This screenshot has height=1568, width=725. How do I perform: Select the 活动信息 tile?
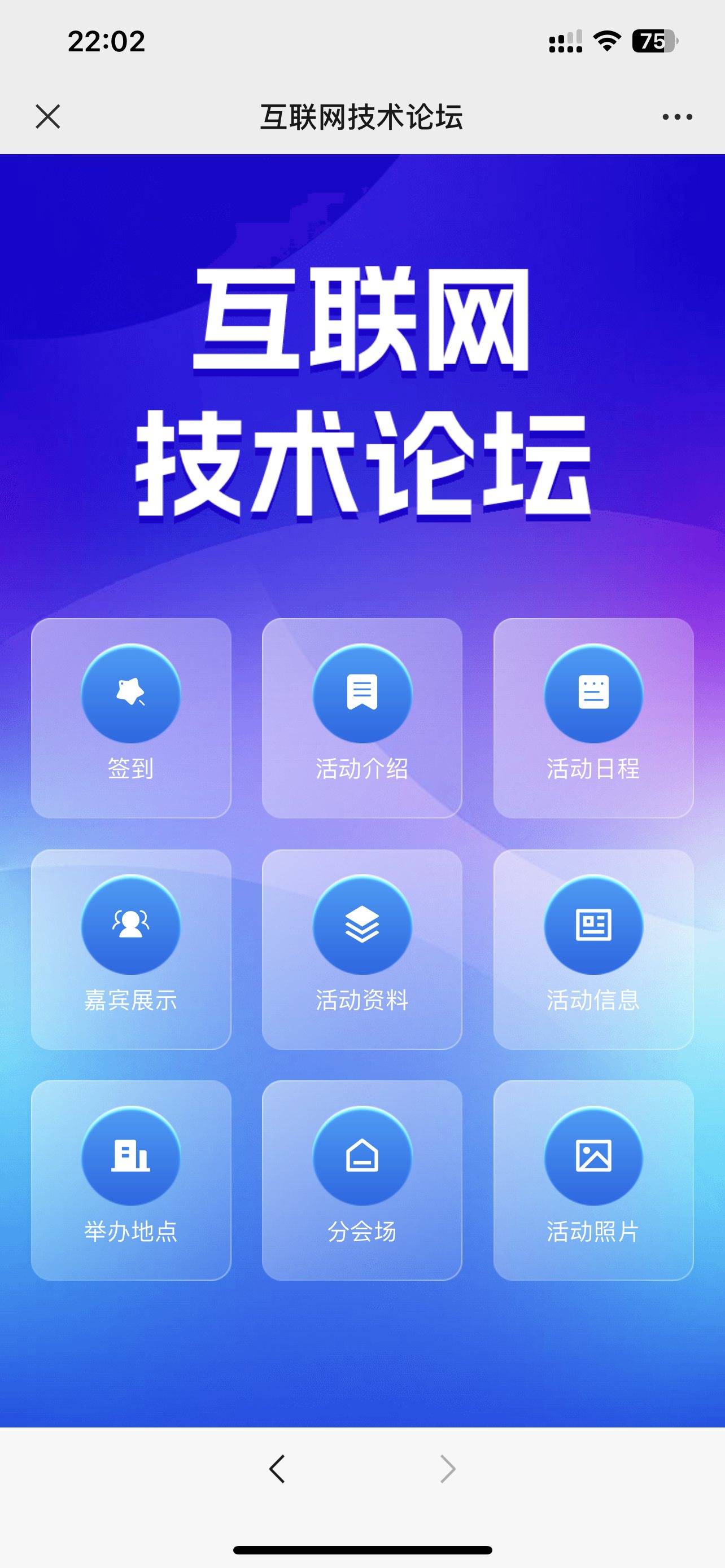[x=593, y=949]
